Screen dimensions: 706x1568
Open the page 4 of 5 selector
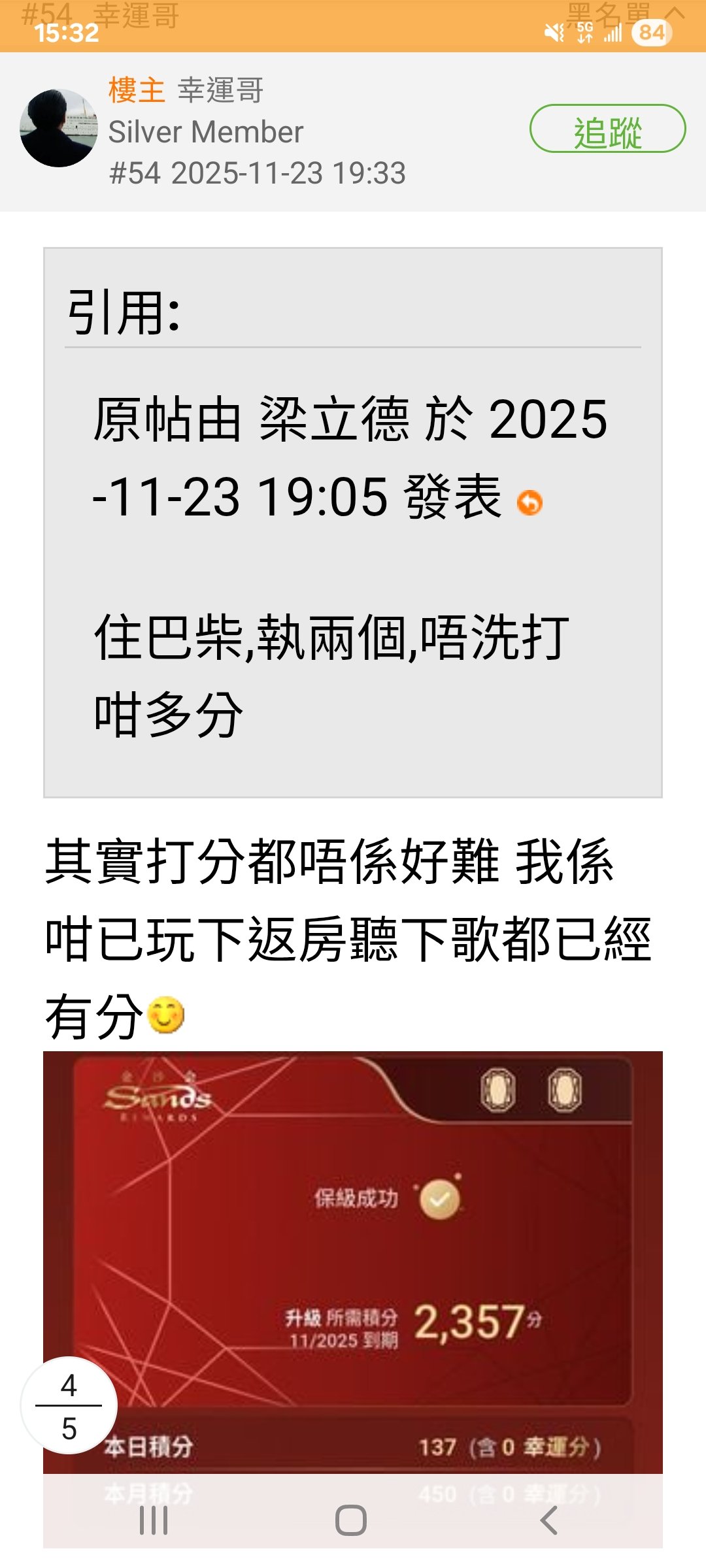(69, 1405)
